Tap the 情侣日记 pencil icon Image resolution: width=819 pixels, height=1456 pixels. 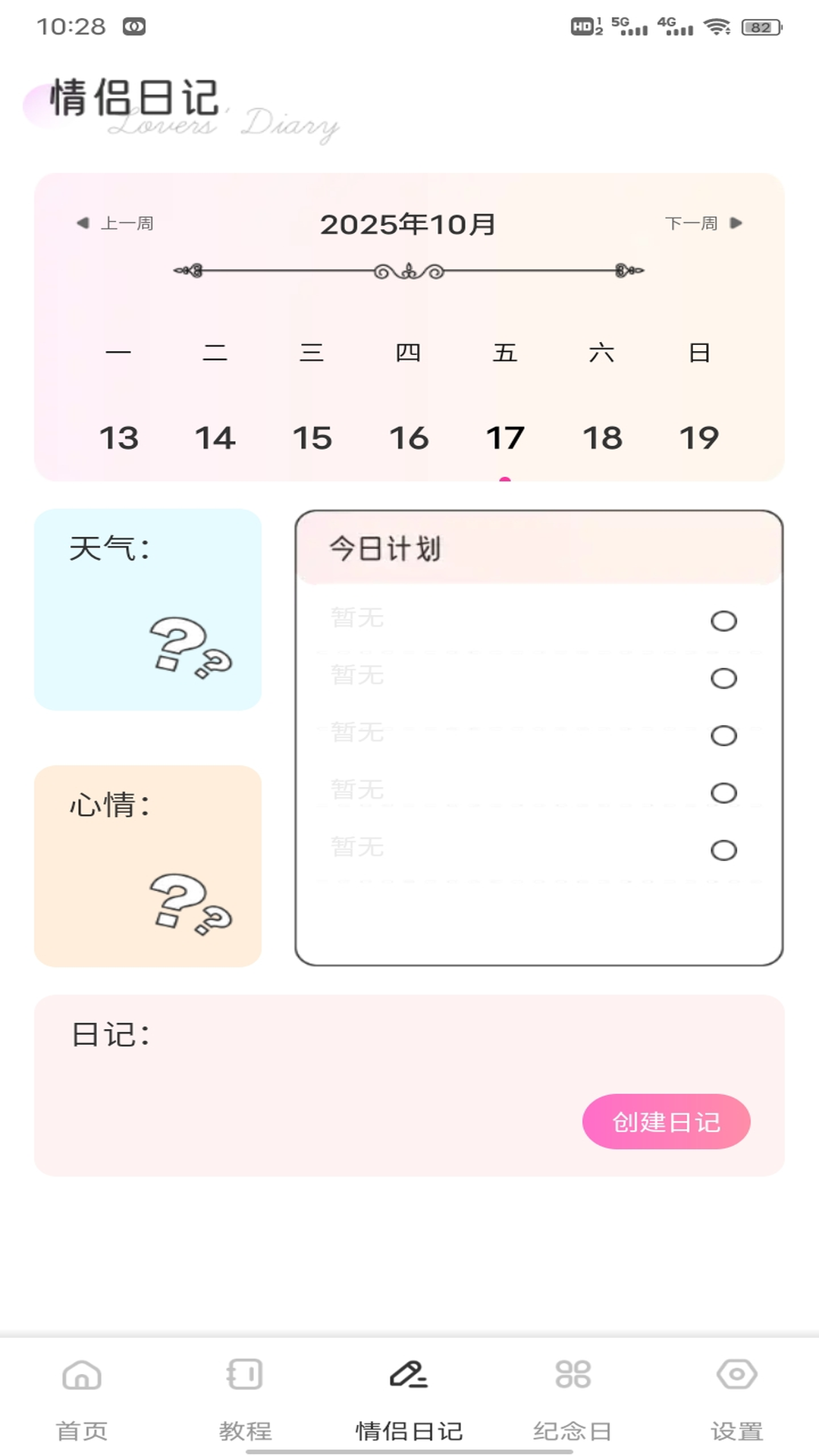pyautogui.click(x=409, y=1374)
